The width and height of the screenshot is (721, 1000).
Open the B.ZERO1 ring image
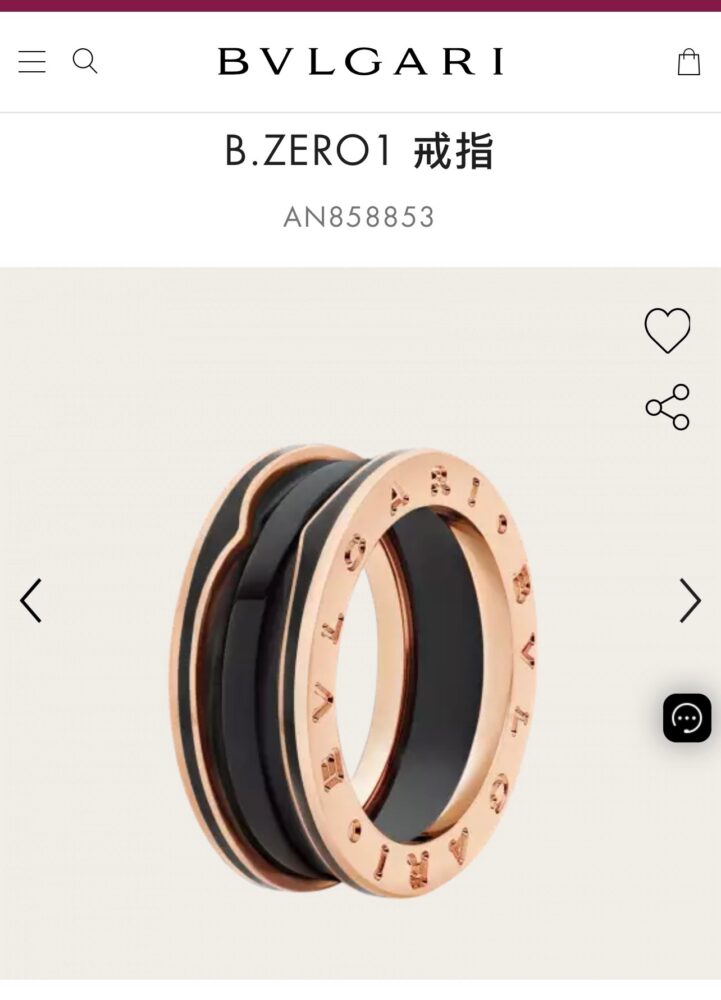coord(355,670)
